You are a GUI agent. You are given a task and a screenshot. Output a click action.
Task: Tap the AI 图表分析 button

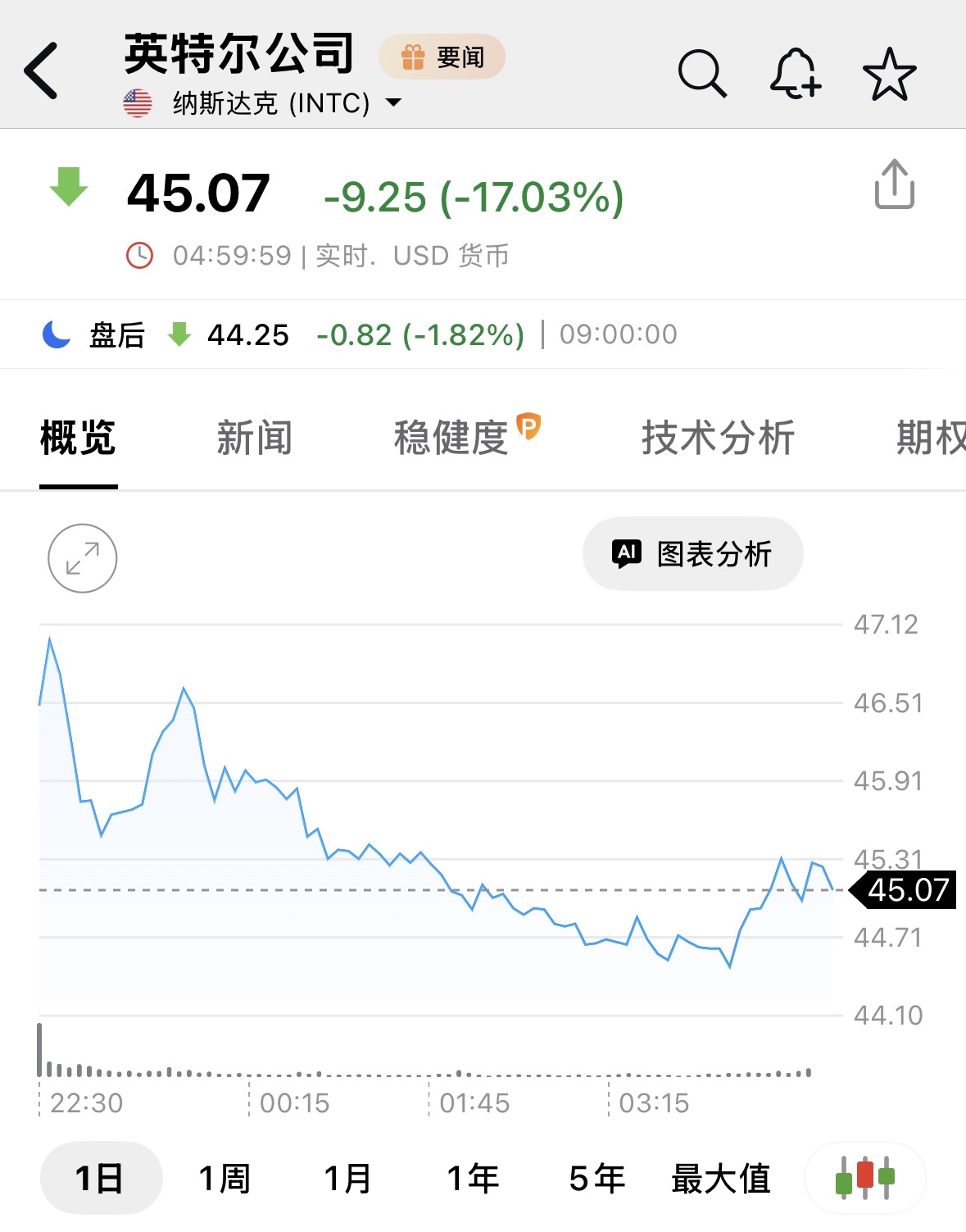pos(692,553)
